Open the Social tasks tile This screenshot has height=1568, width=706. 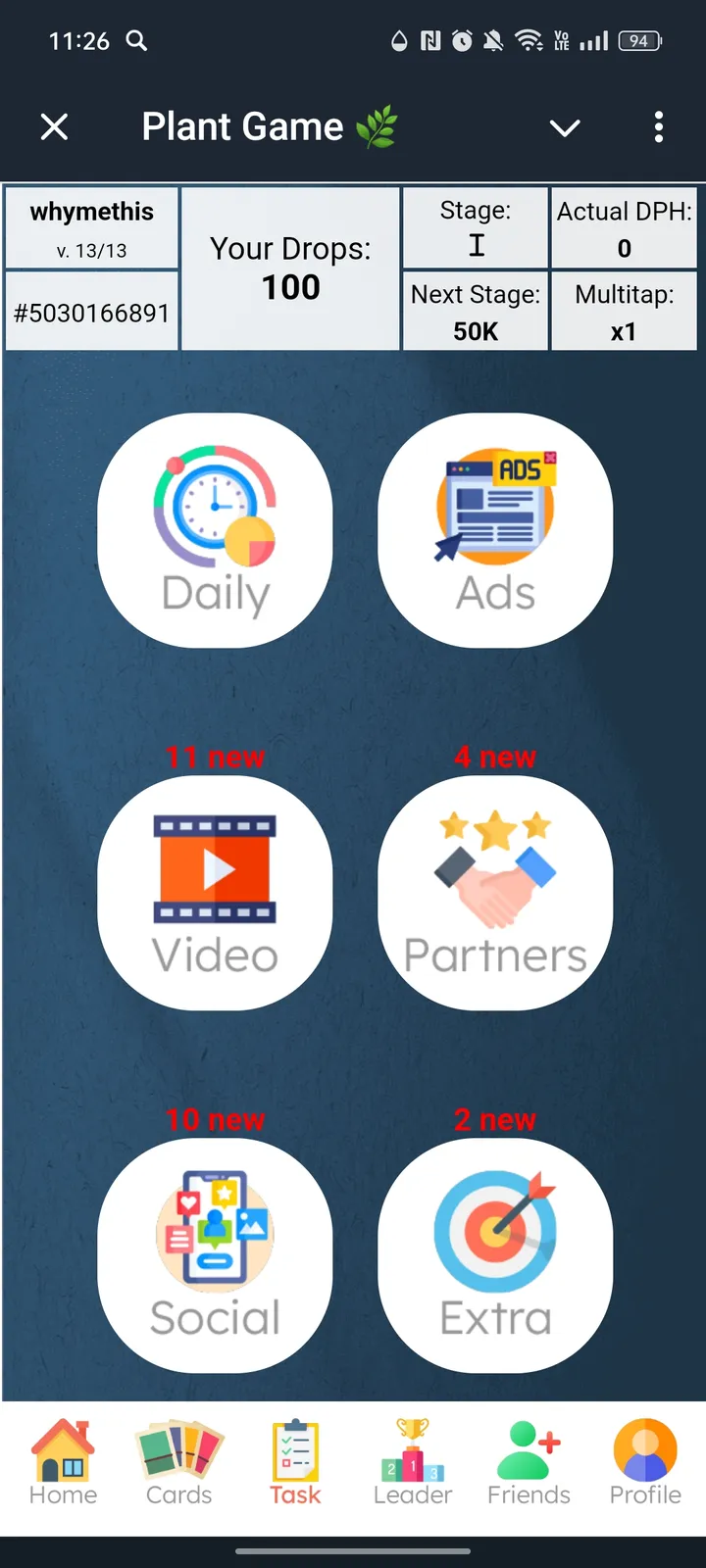point(215,1255)
